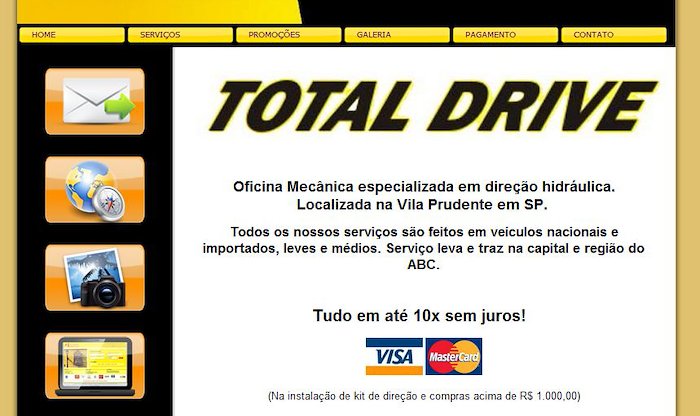The height and width of the screenshot is (416, 700).
Task: Open the HOME menu tab
Action: 70,35
